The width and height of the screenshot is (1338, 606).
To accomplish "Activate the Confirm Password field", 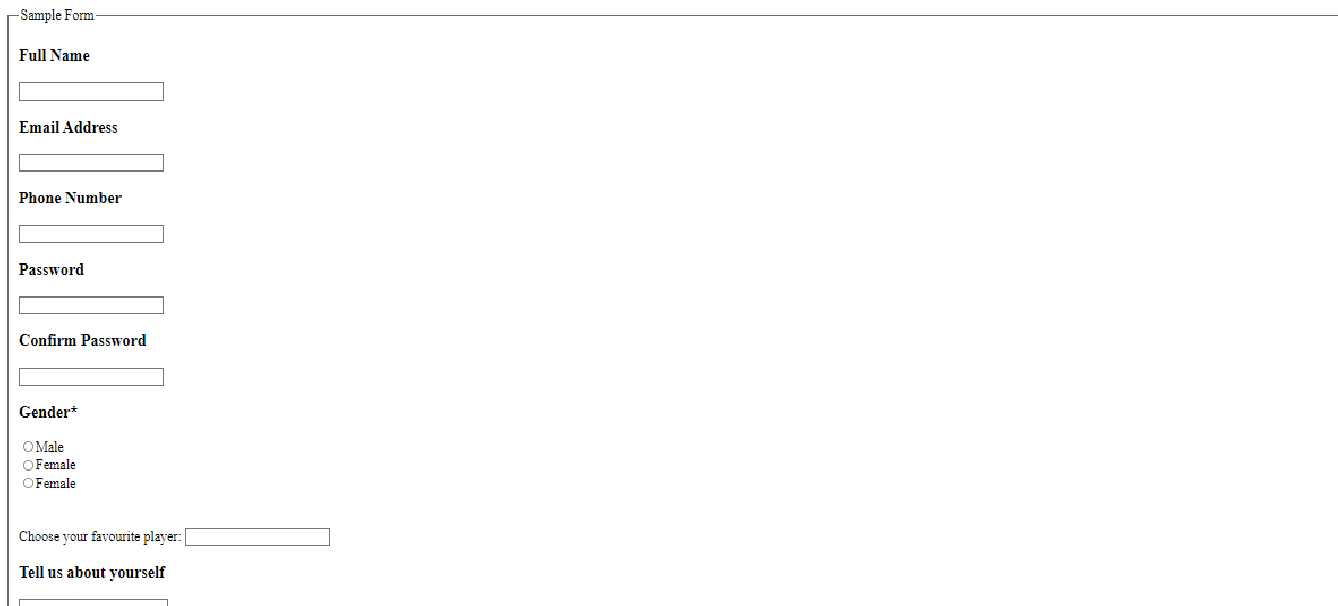I will pyautogui.click(x=91, y=377).
